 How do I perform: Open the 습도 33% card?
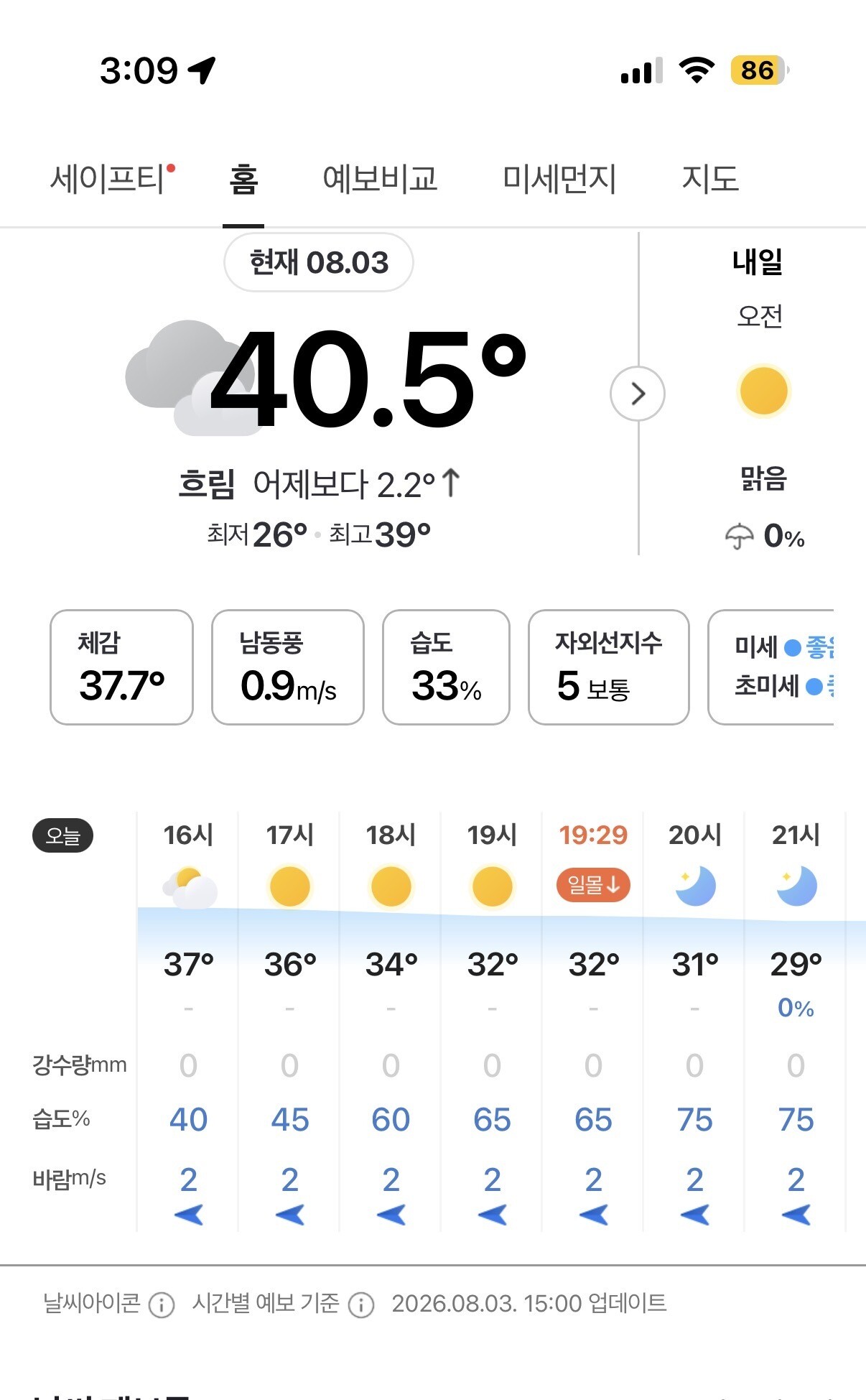(x=446, y=667)
